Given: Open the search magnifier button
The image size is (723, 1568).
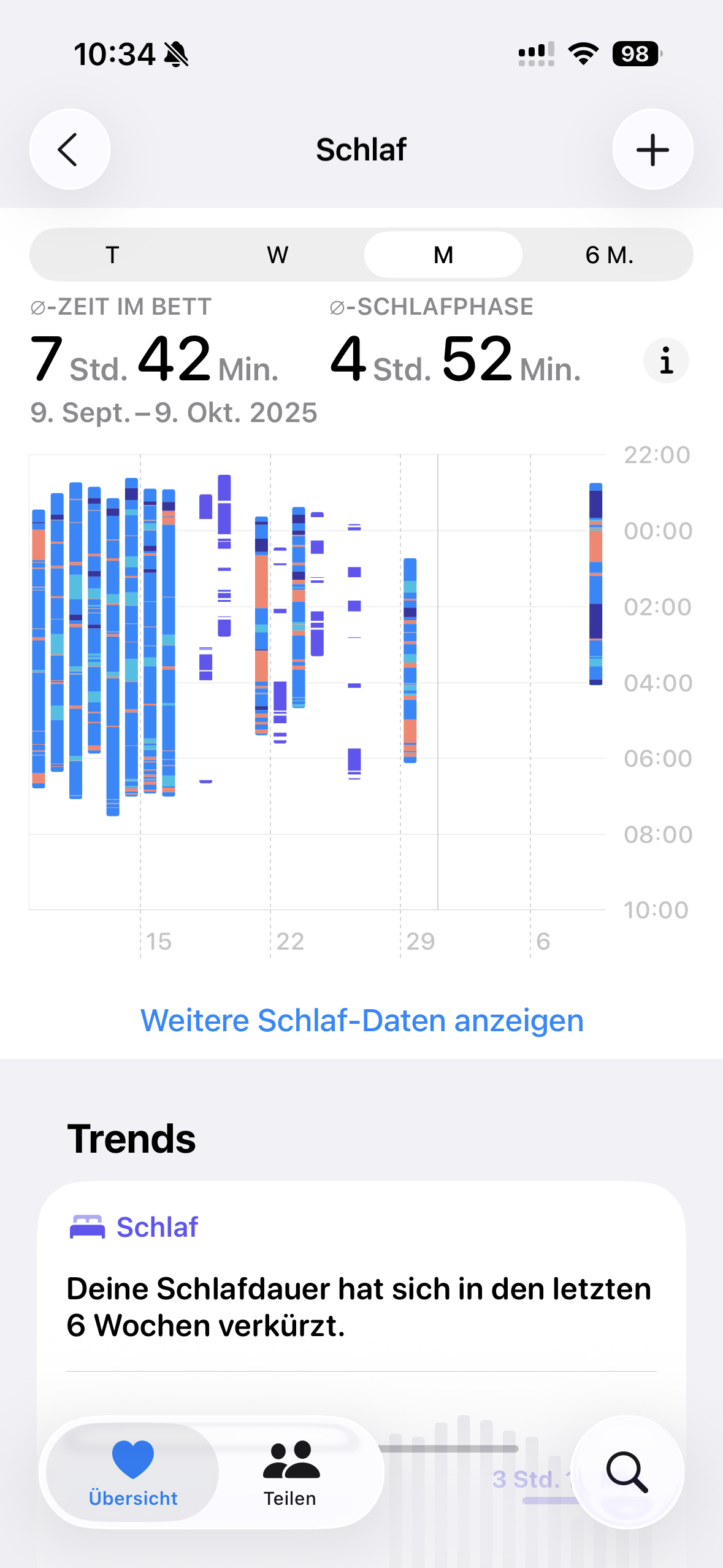Looking at the screenshot, I should tap(627, 1471).
